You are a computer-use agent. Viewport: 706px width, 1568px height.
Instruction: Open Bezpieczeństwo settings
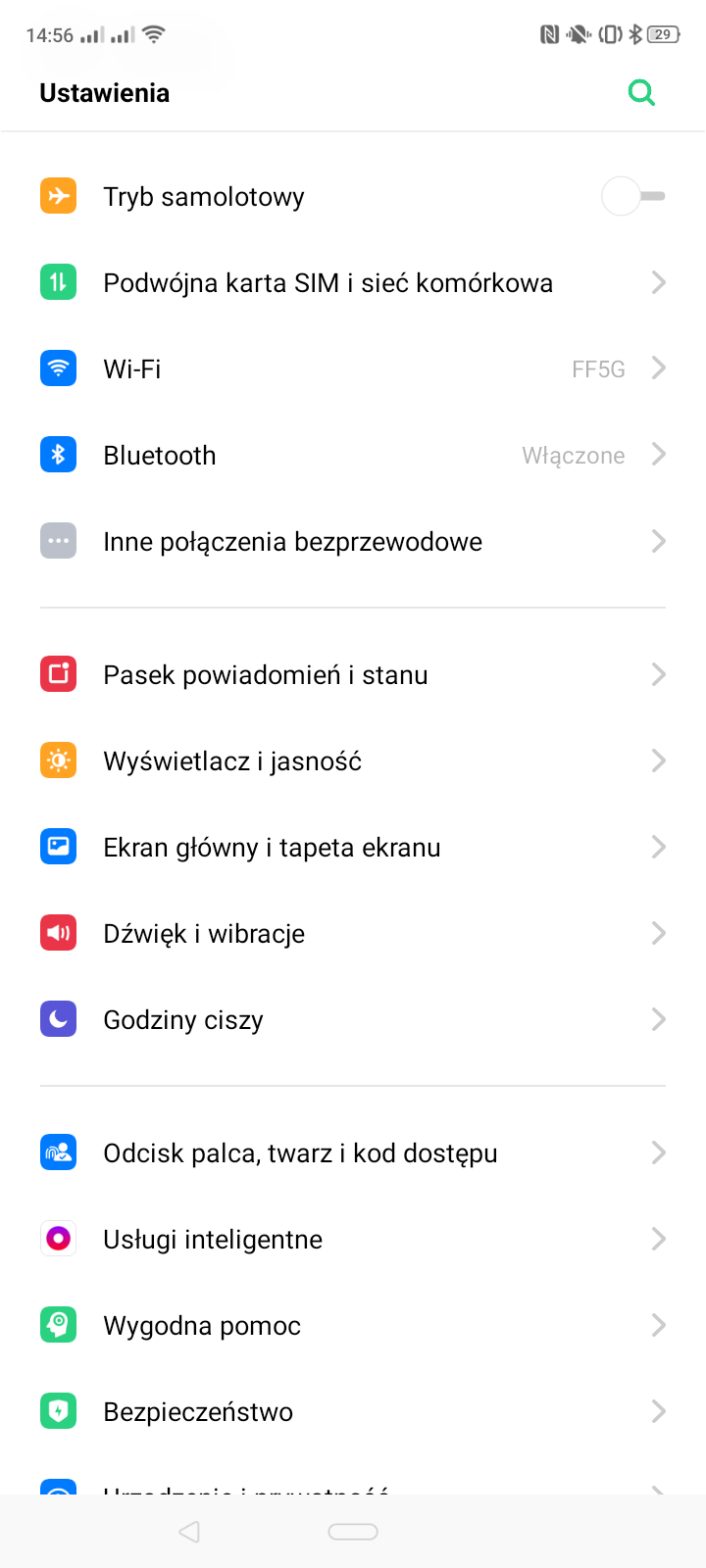[353, 1412]
